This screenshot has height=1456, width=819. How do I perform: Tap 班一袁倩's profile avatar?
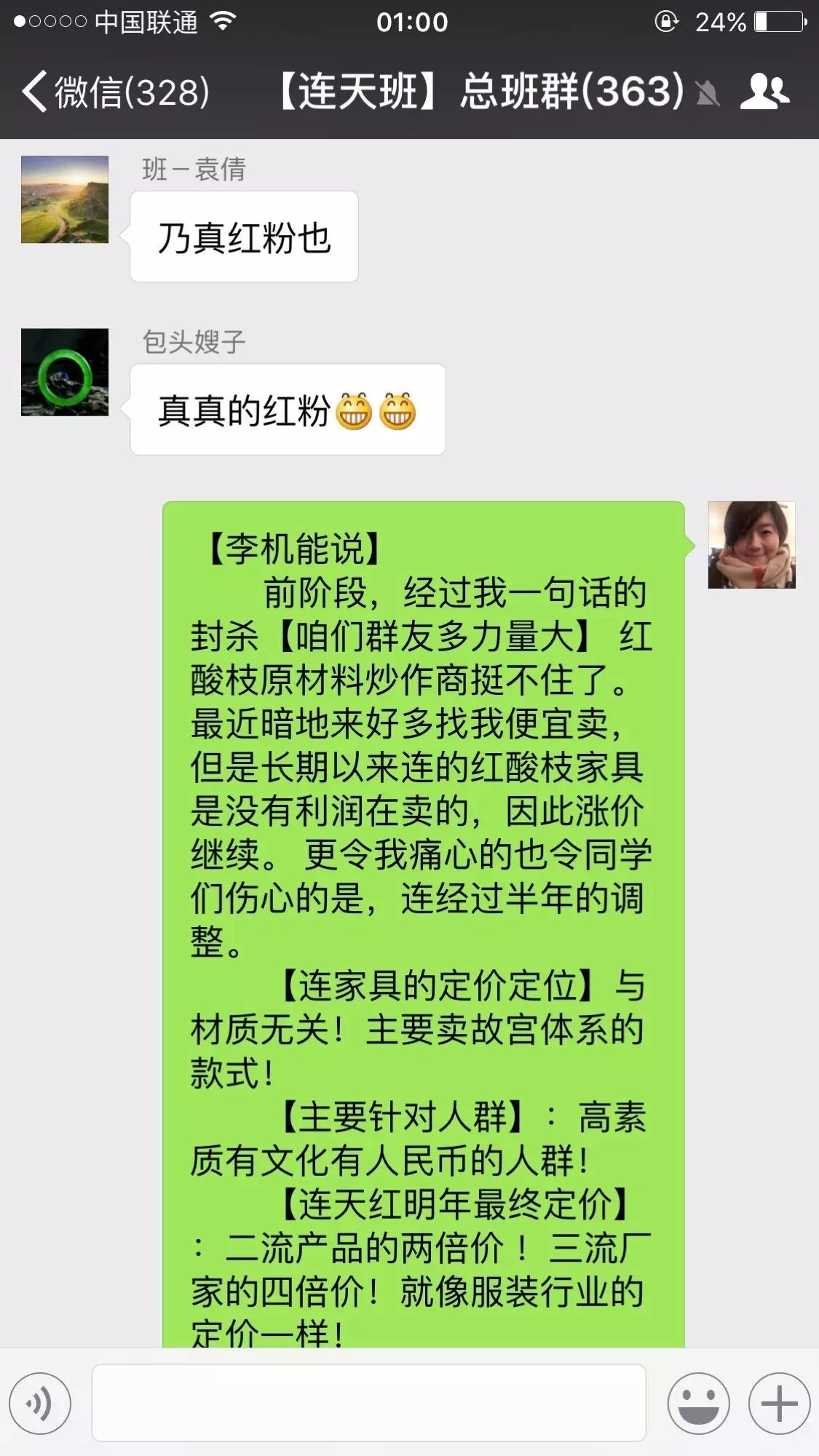[65, 199]
